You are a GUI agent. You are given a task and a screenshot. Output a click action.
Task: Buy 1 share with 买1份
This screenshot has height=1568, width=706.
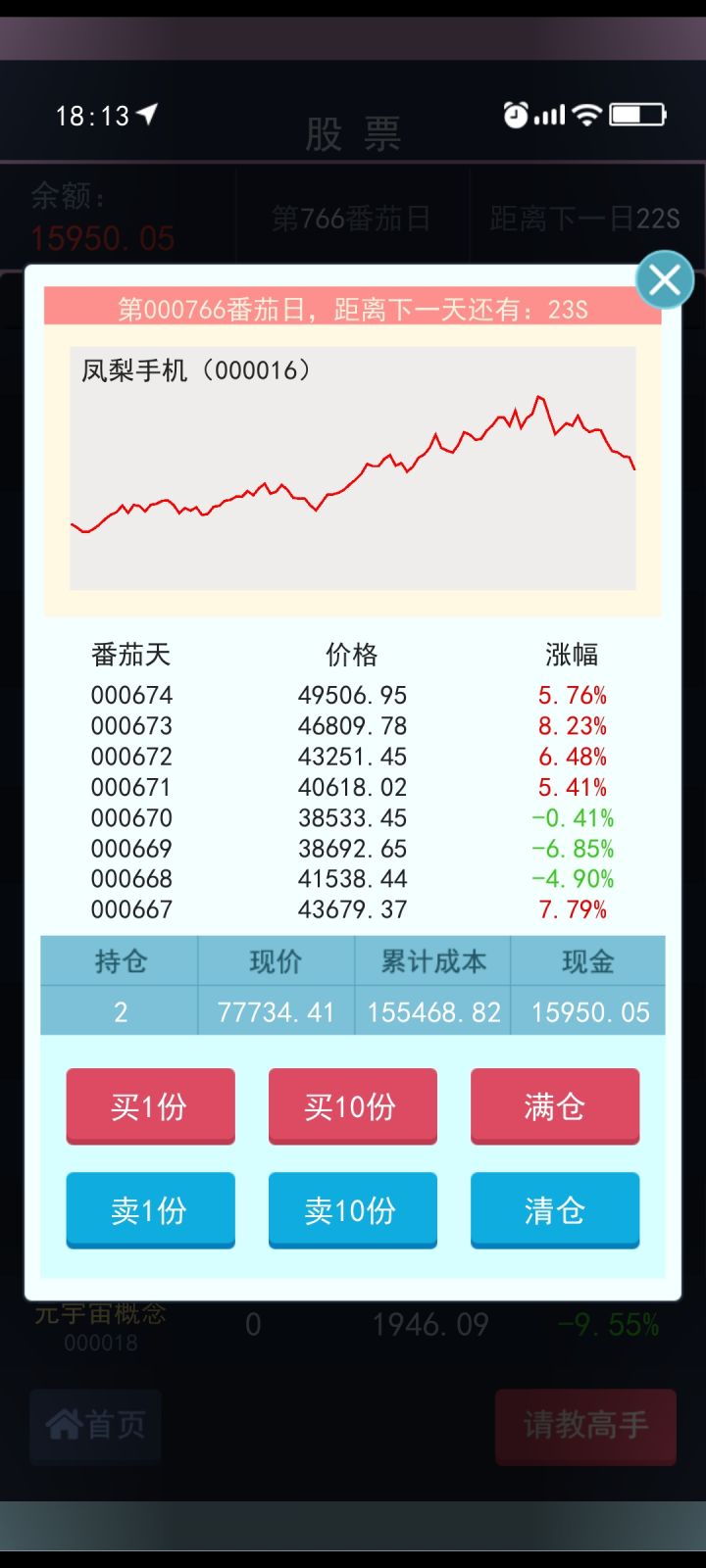point(150,1106)
